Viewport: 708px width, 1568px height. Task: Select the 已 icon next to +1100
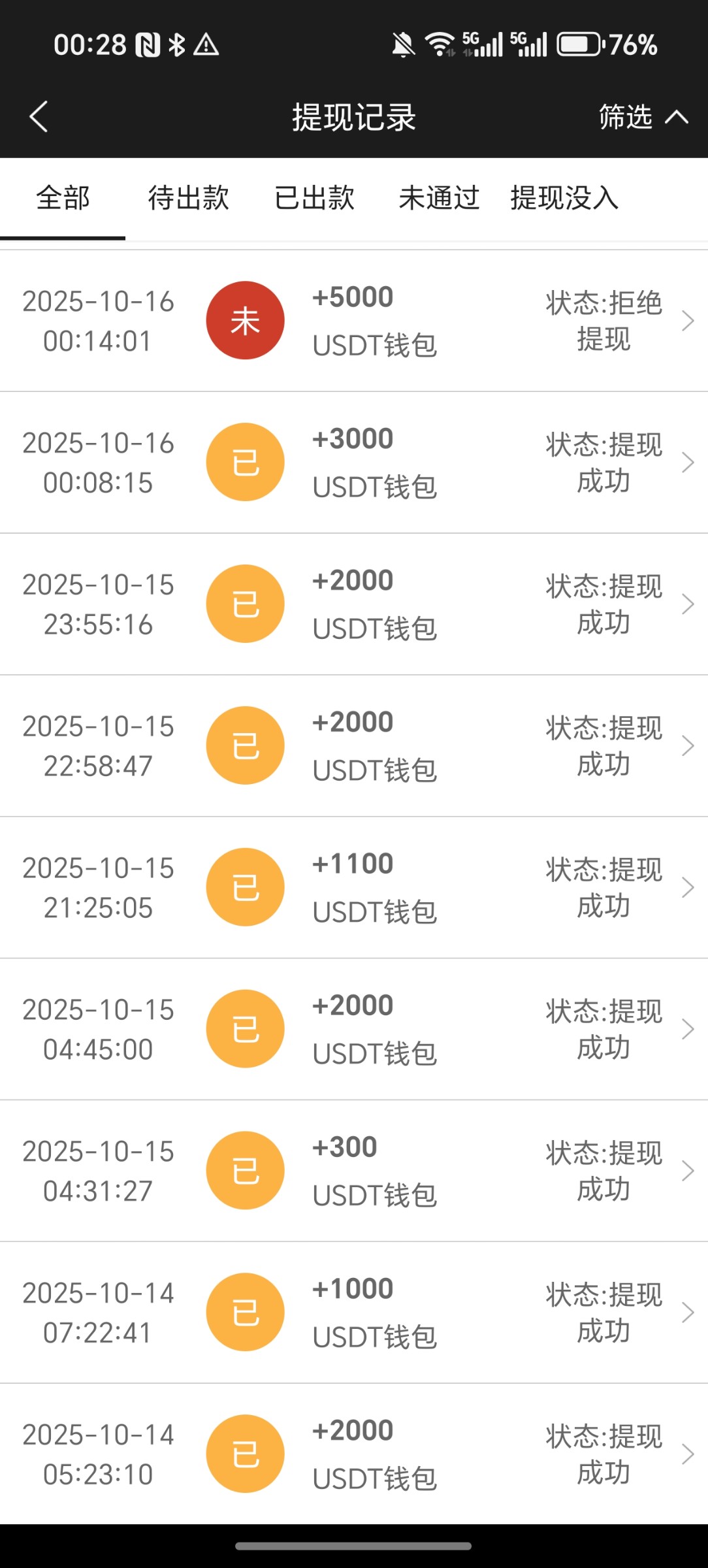pos(245,887)
